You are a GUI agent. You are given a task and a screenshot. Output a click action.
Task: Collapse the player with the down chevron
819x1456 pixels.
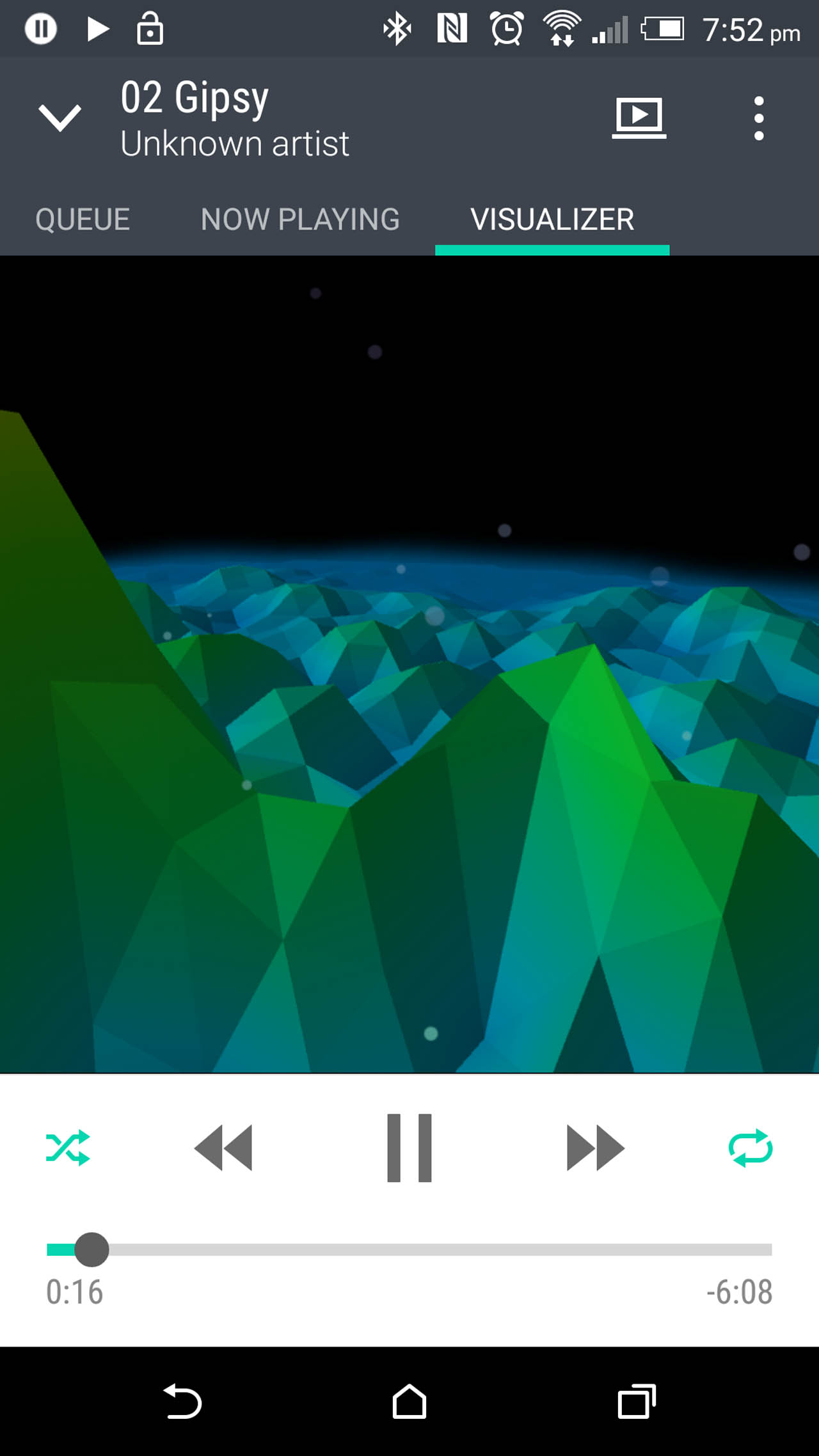(60, 118)
